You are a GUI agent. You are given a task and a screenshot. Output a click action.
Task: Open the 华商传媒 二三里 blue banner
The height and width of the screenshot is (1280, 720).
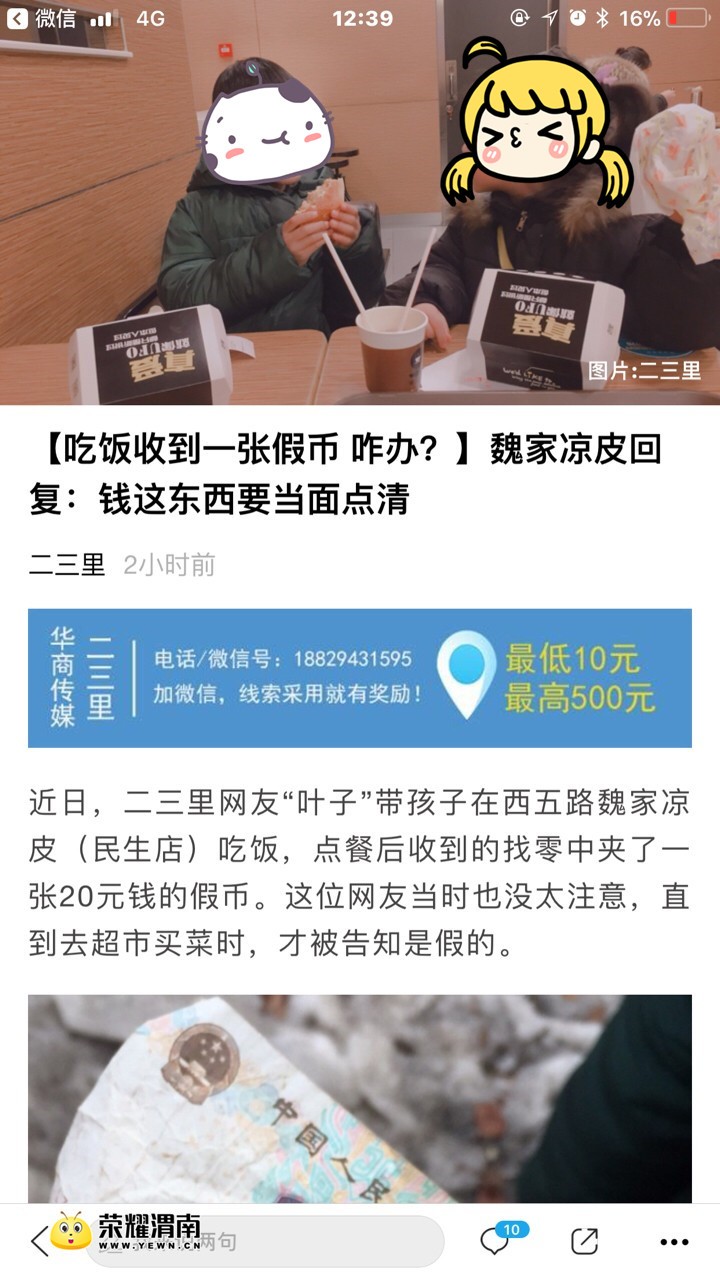point(360,678)
